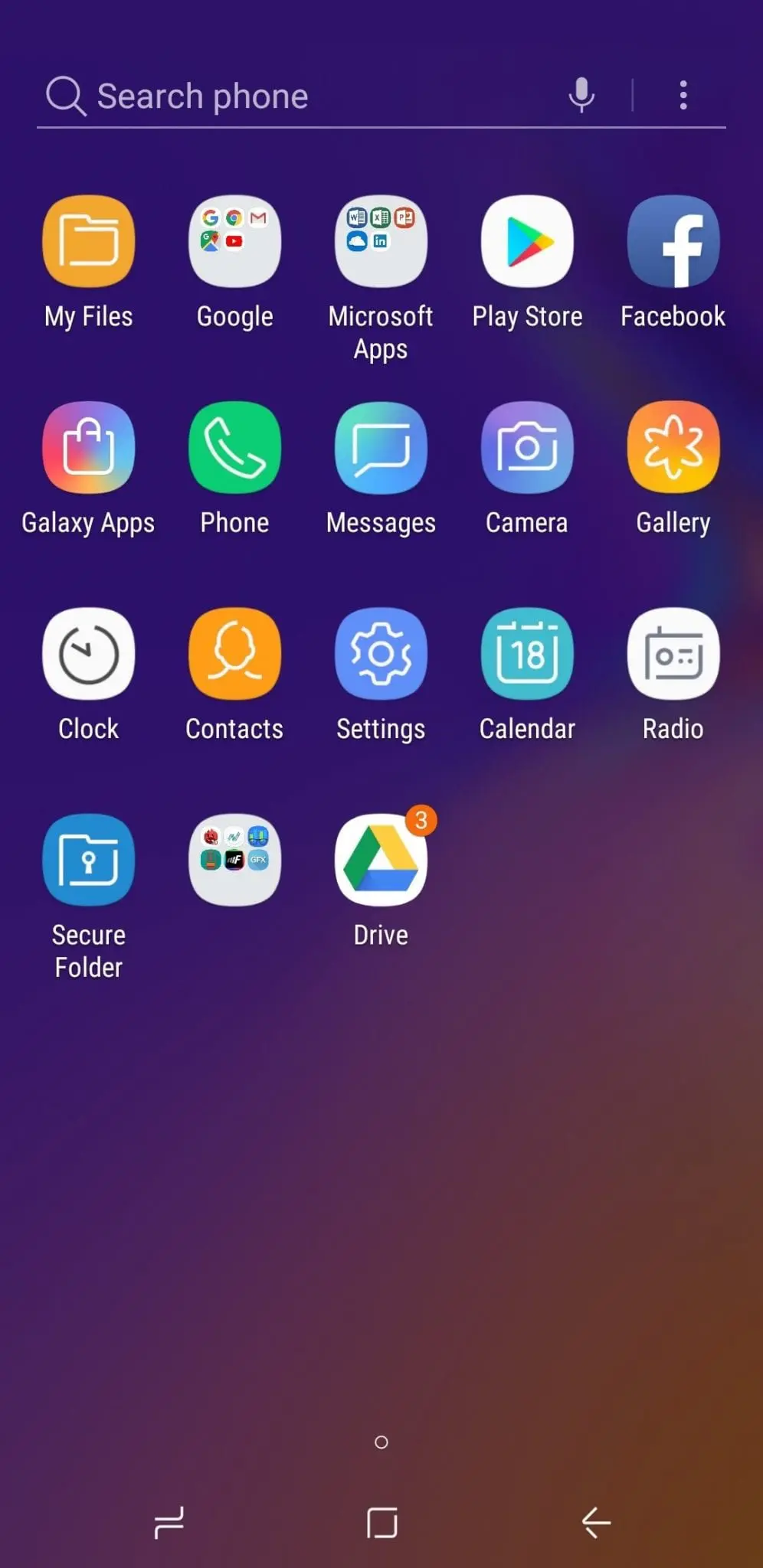Tap the Search phone field
This screenshot has height=1568, width=763.
pos(299,96)
